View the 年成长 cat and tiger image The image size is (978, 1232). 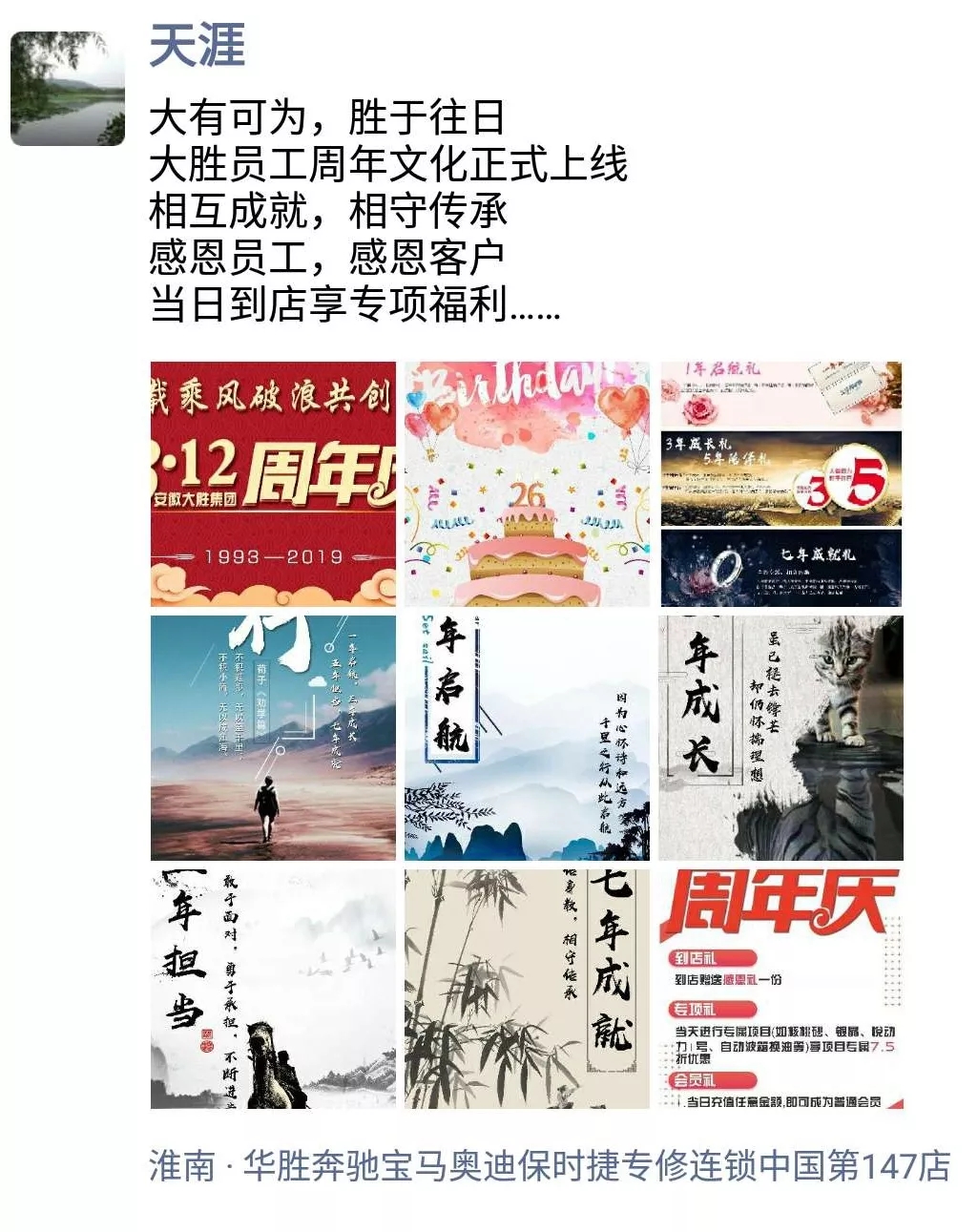click(780, 738)
